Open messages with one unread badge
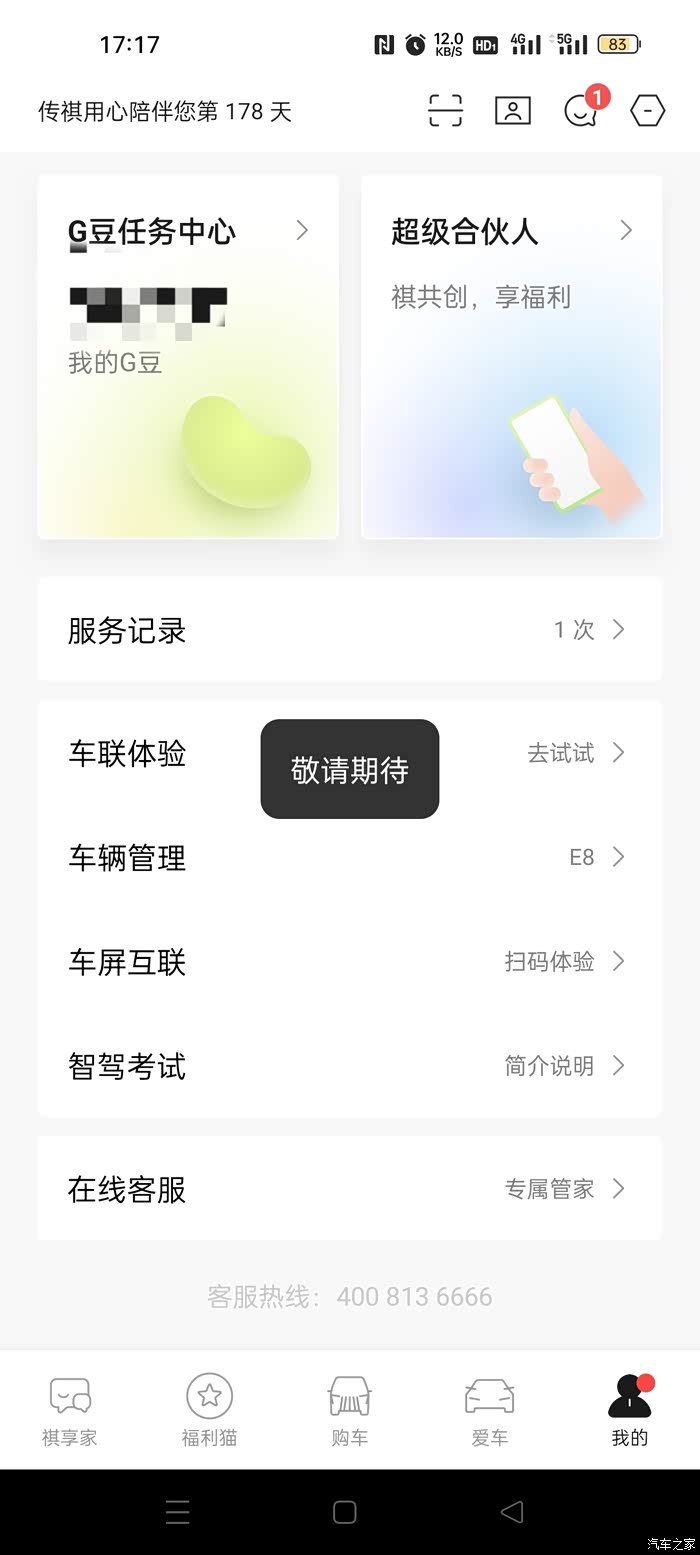700x1555 pixels. (x=580, y=110)
